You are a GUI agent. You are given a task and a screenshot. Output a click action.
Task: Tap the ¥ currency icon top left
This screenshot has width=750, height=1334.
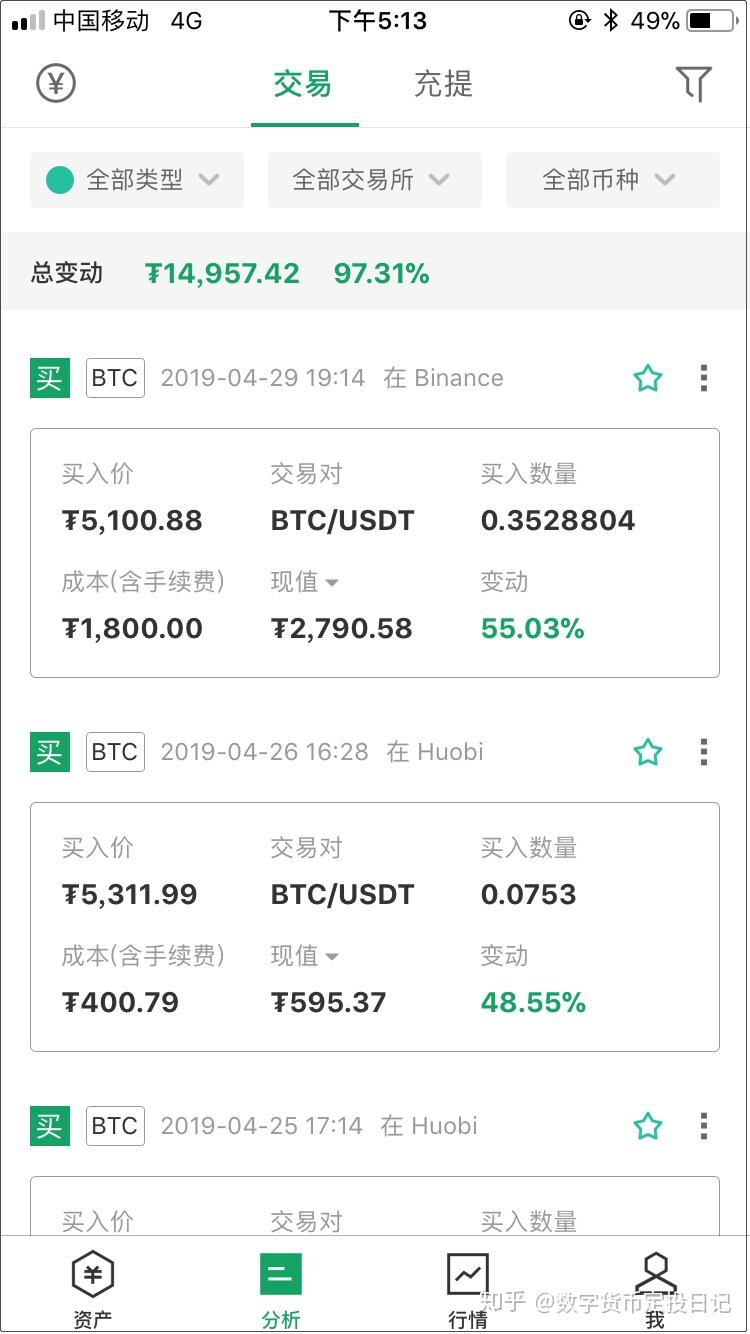[56, 83]
